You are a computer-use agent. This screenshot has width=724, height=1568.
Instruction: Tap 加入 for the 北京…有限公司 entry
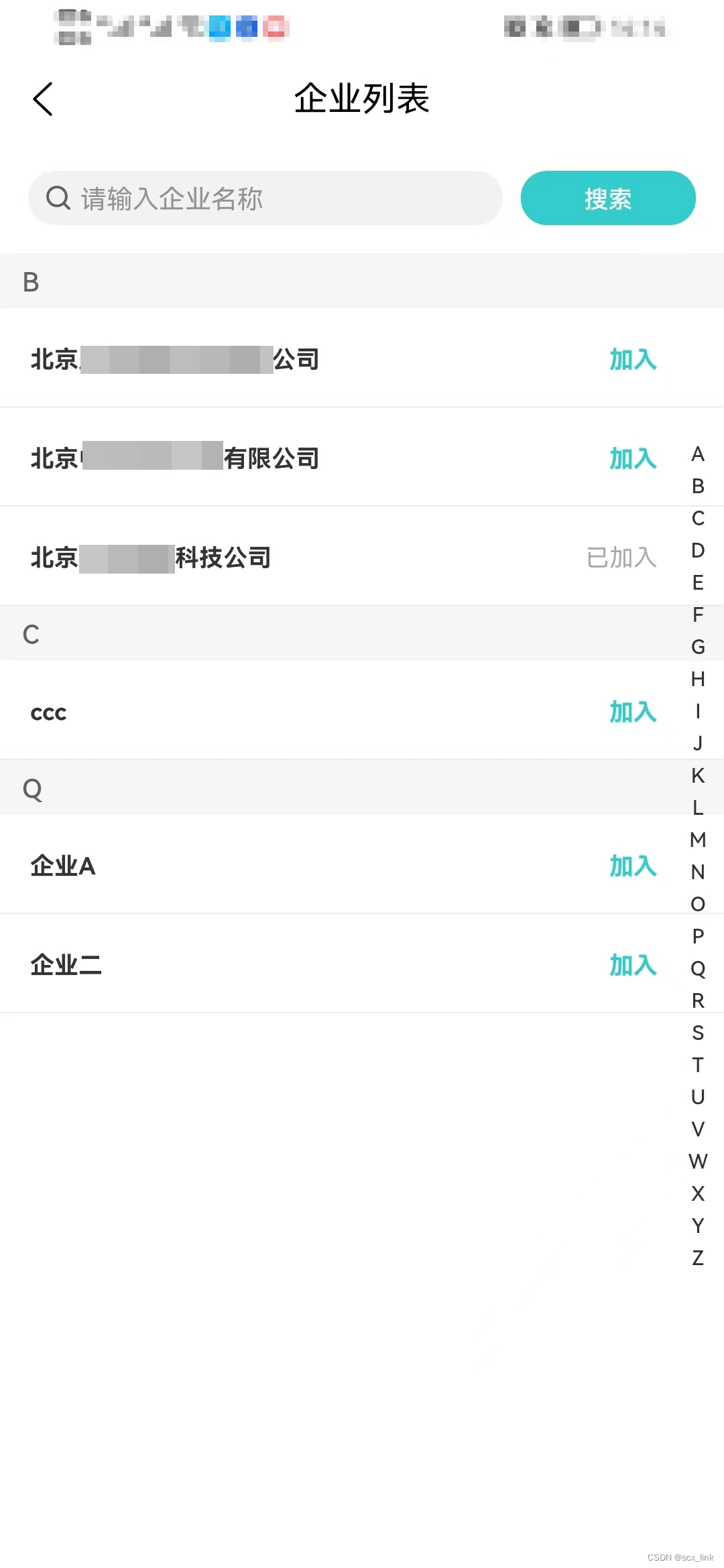(632, 458)
